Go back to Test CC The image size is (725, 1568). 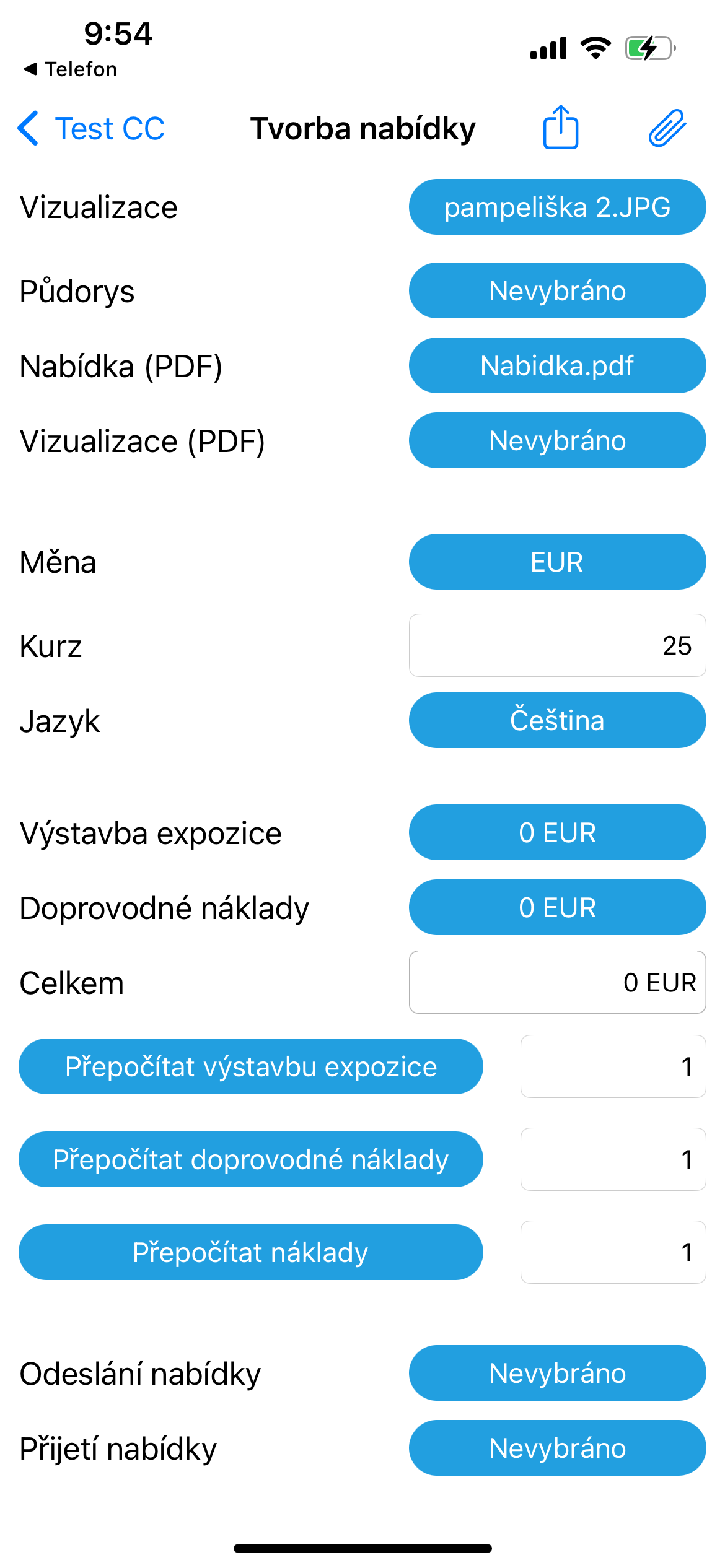point(91,129)
